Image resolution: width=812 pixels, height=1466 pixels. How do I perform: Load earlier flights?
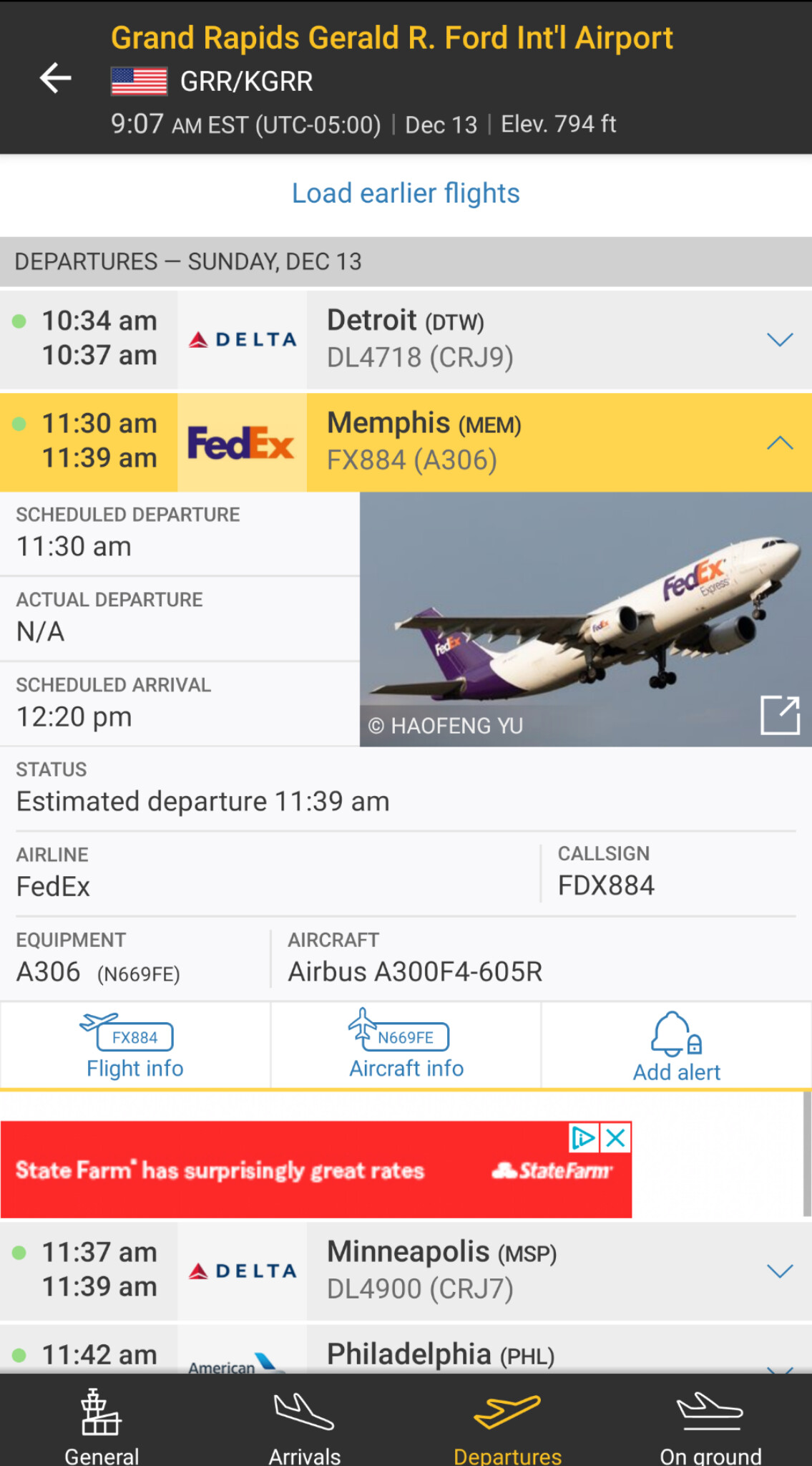406,193
